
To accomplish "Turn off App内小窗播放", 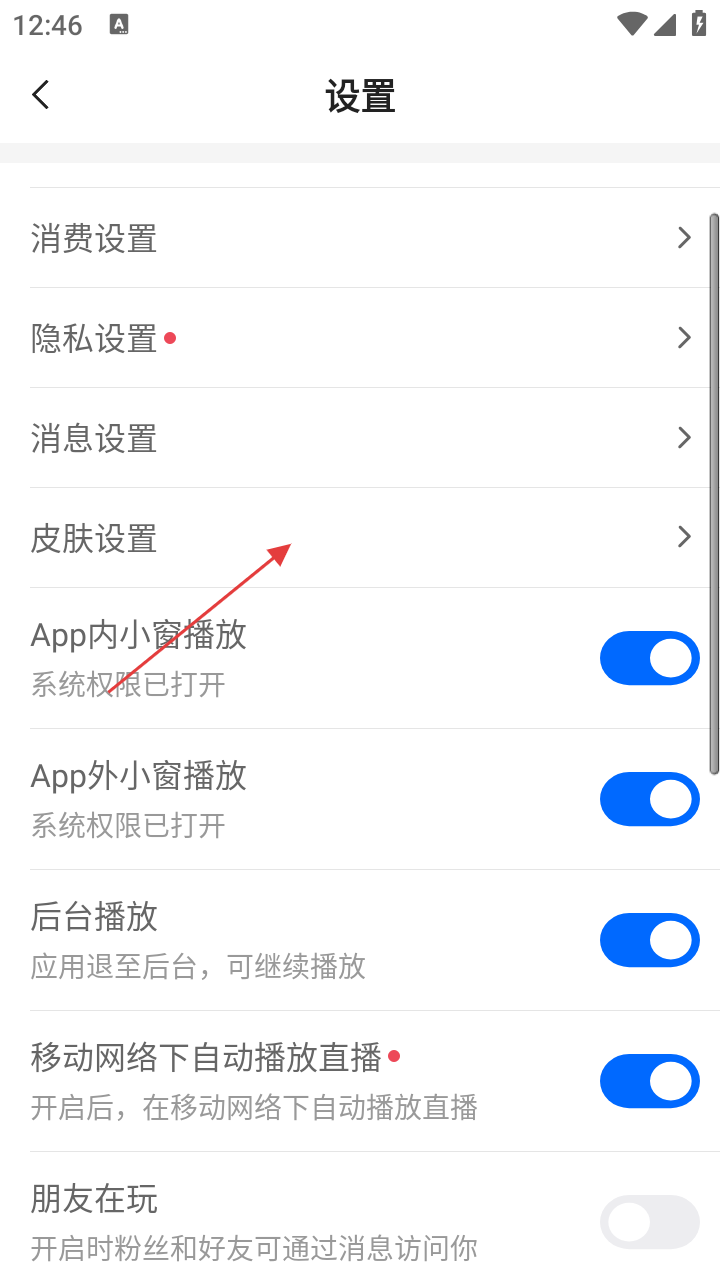I will click(x=649, y=658).
